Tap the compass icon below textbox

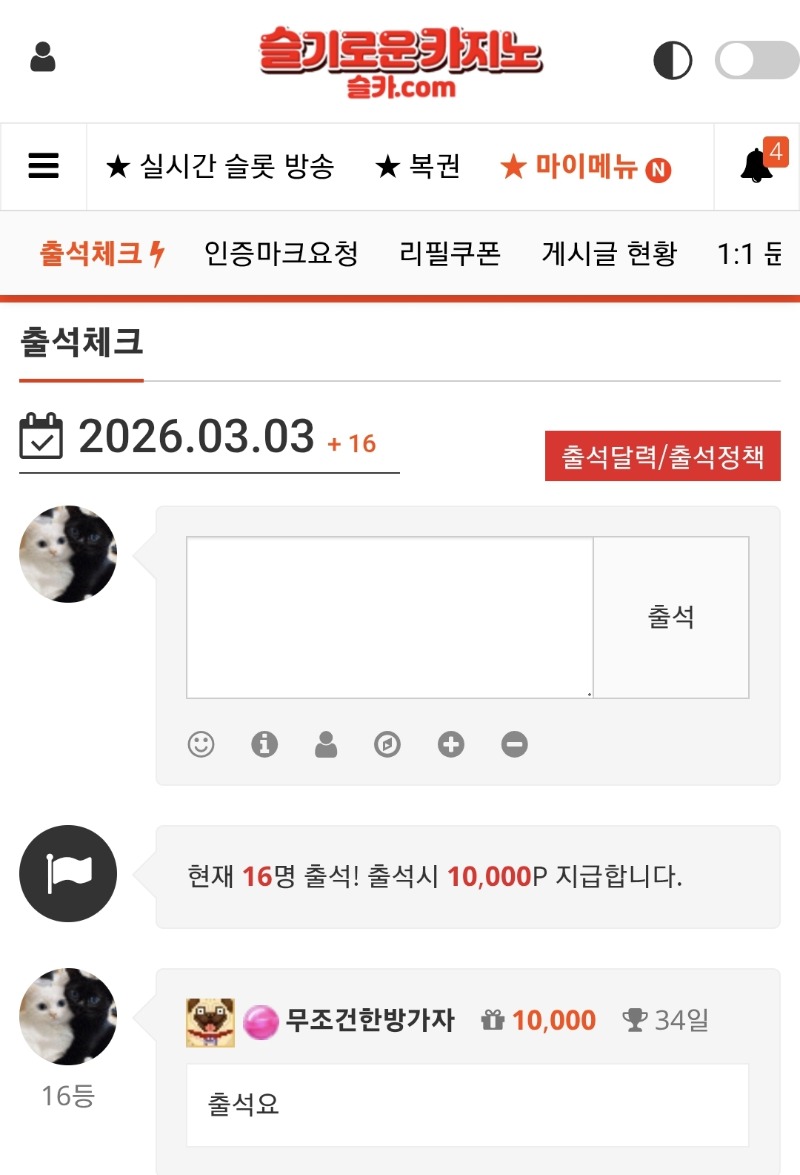tap(387, 744)
